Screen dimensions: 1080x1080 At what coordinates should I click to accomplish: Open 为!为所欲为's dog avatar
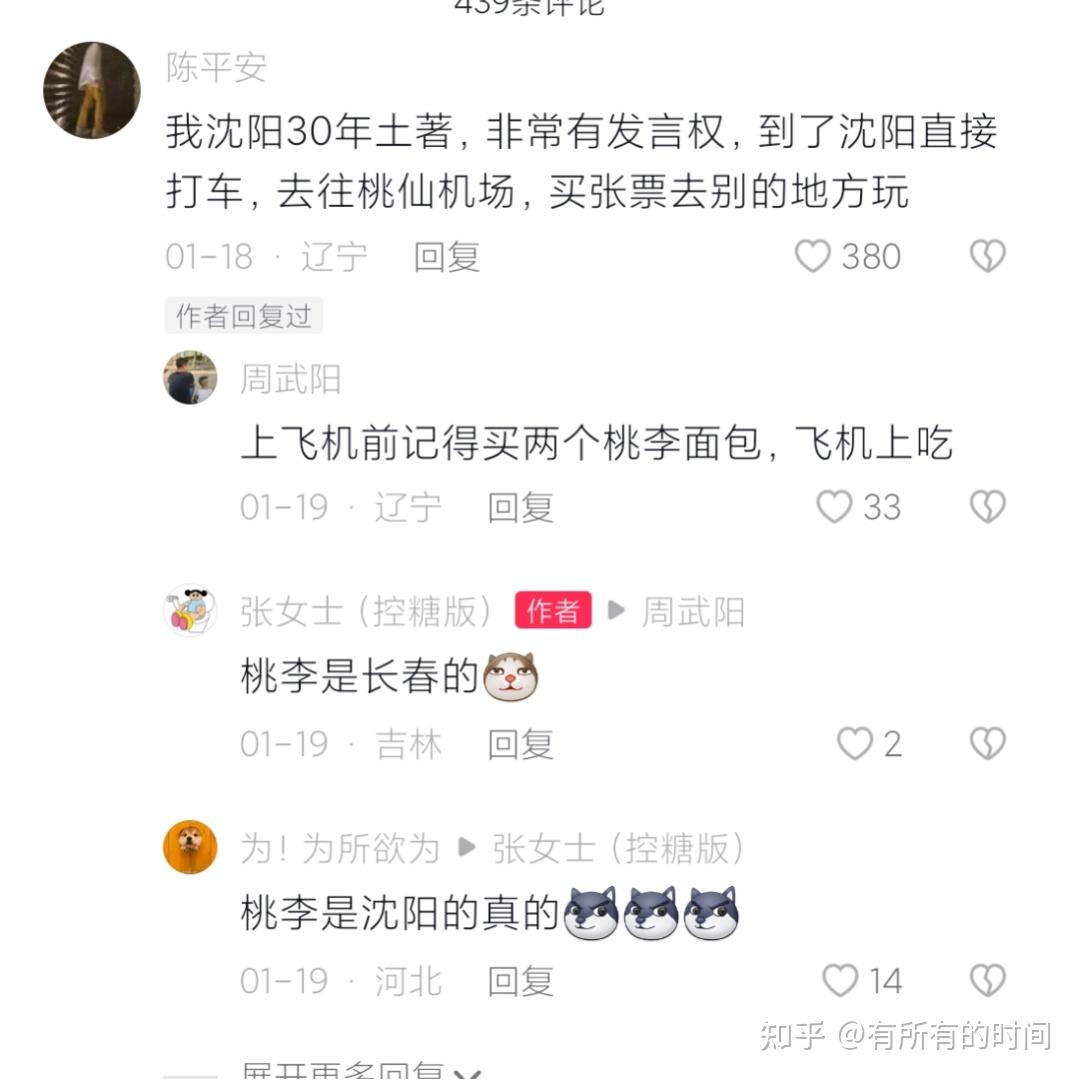coord(190,847)
